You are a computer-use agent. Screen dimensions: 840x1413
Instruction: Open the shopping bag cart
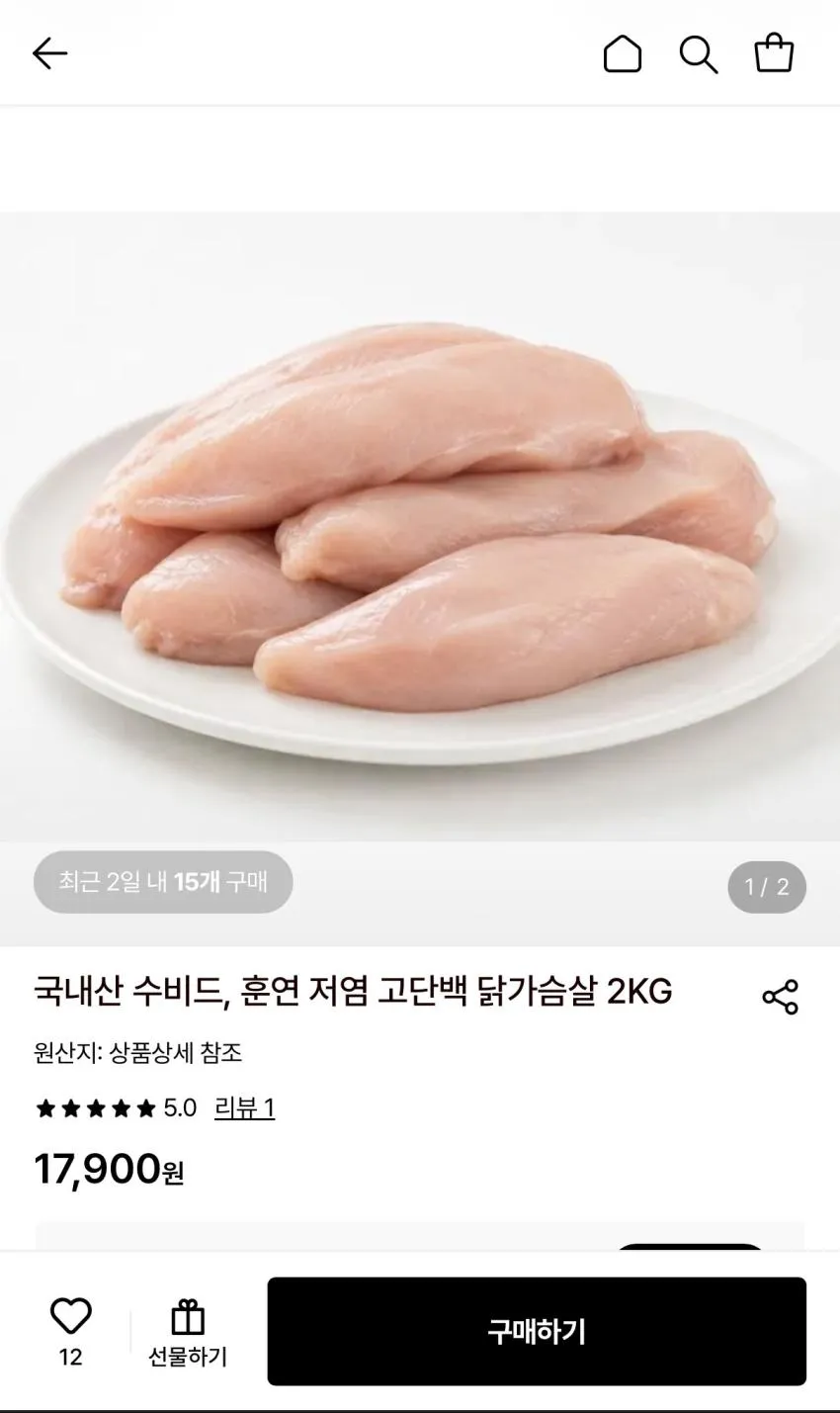pos(774,52)
